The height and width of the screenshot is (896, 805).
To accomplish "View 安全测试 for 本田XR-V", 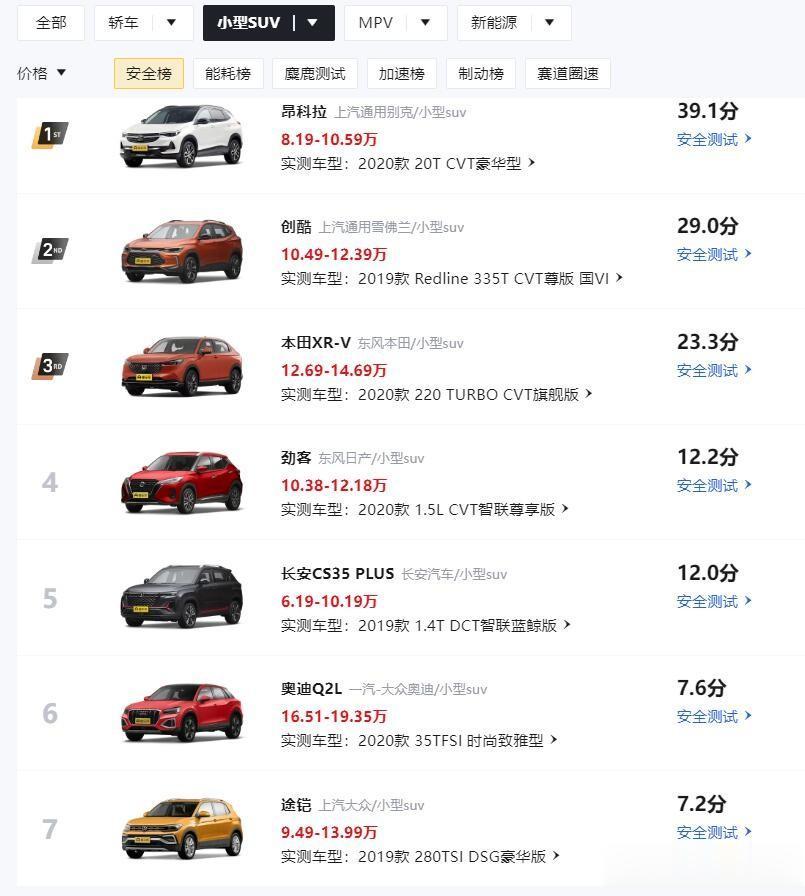I will pos(714,371).
